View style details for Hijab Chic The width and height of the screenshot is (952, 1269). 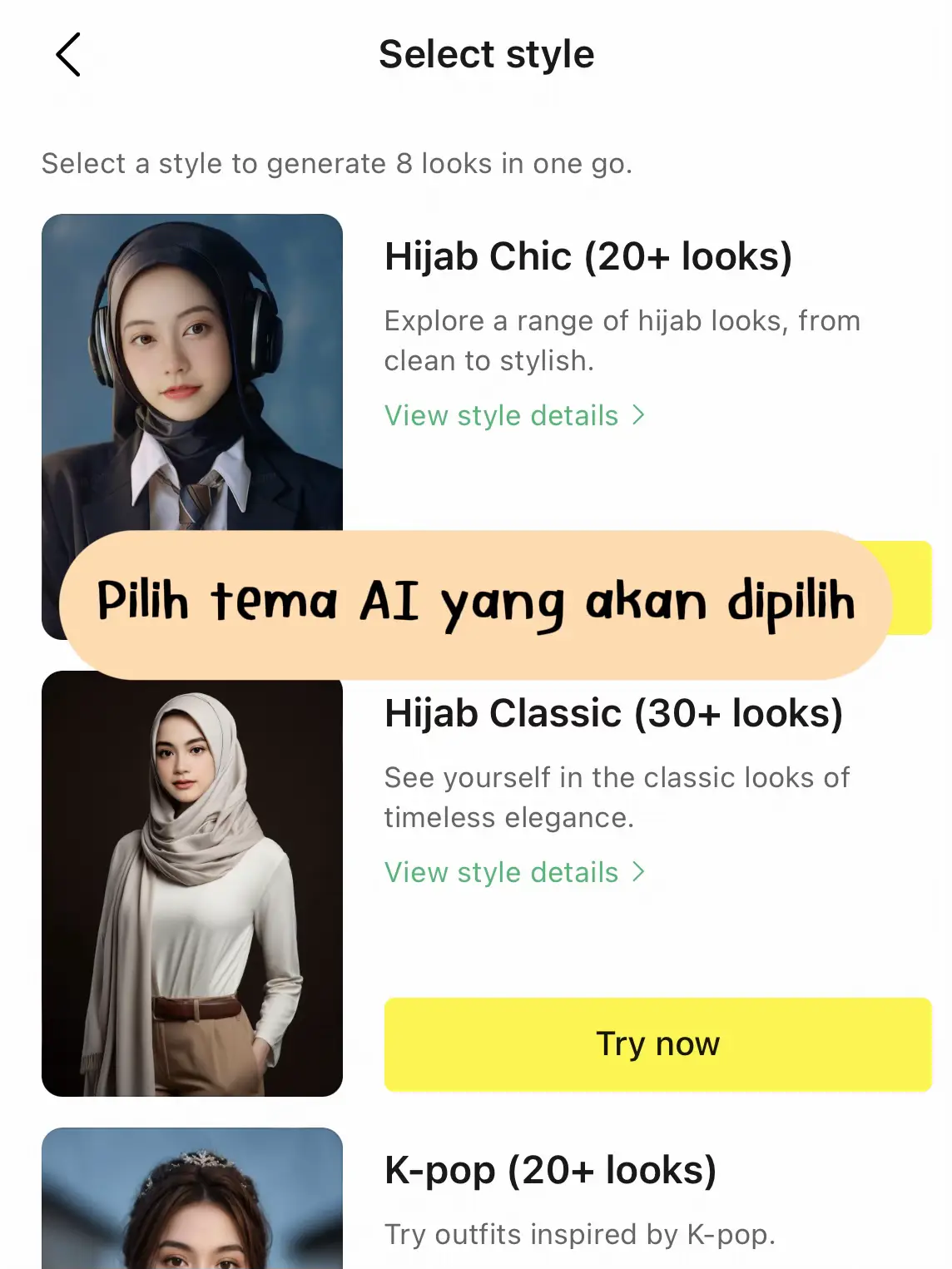tap(500, 415)
